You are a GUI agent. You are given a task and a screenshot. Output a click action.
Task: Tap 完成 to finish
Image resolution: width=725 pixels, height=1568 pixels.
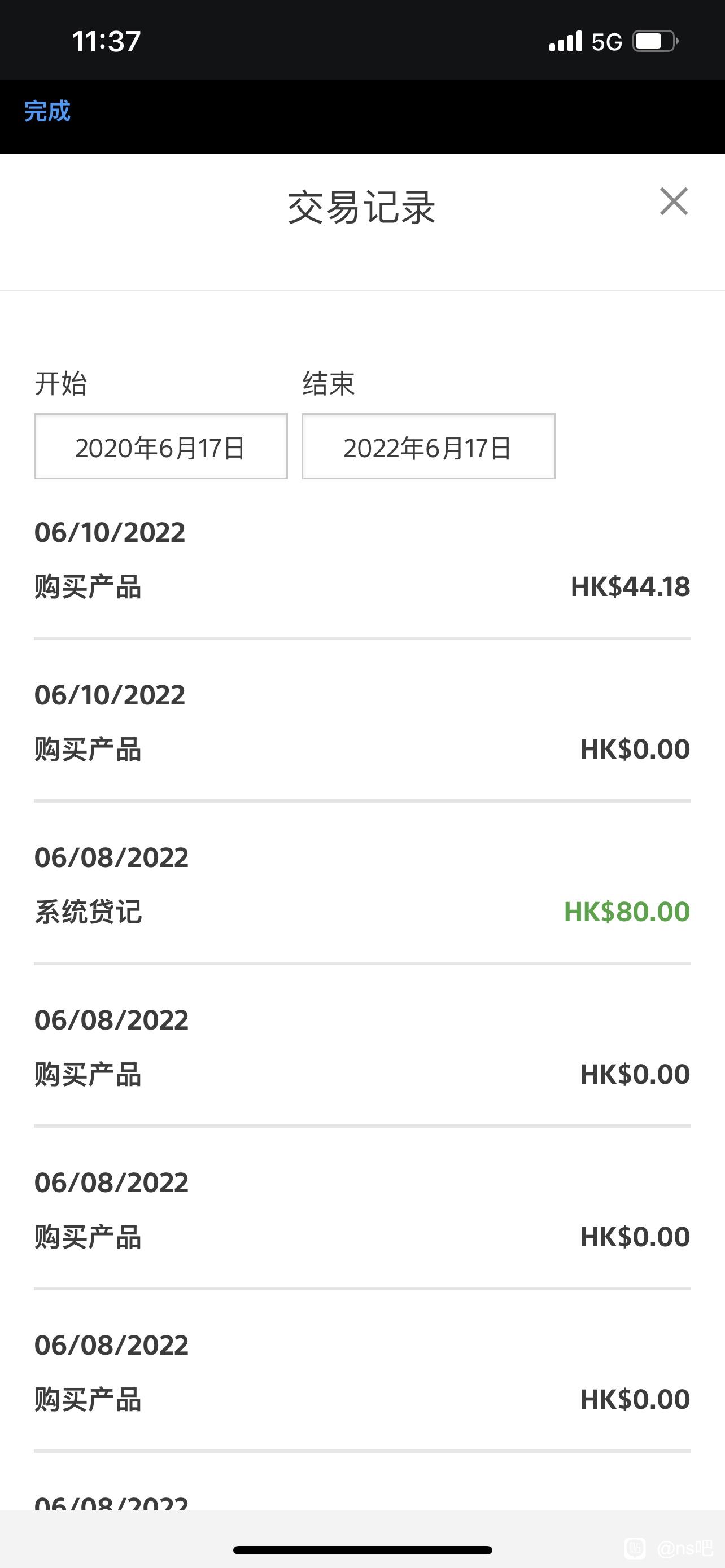click(x=47, y=111)
